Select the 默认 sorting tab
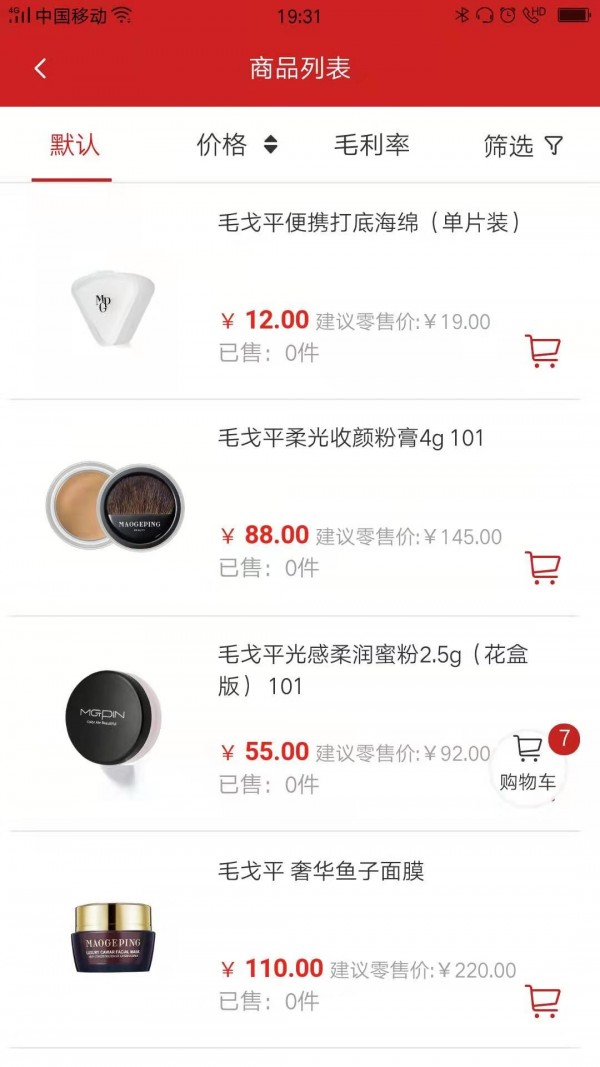Viewport: 600px width, 1067px height. click(75, 145)
